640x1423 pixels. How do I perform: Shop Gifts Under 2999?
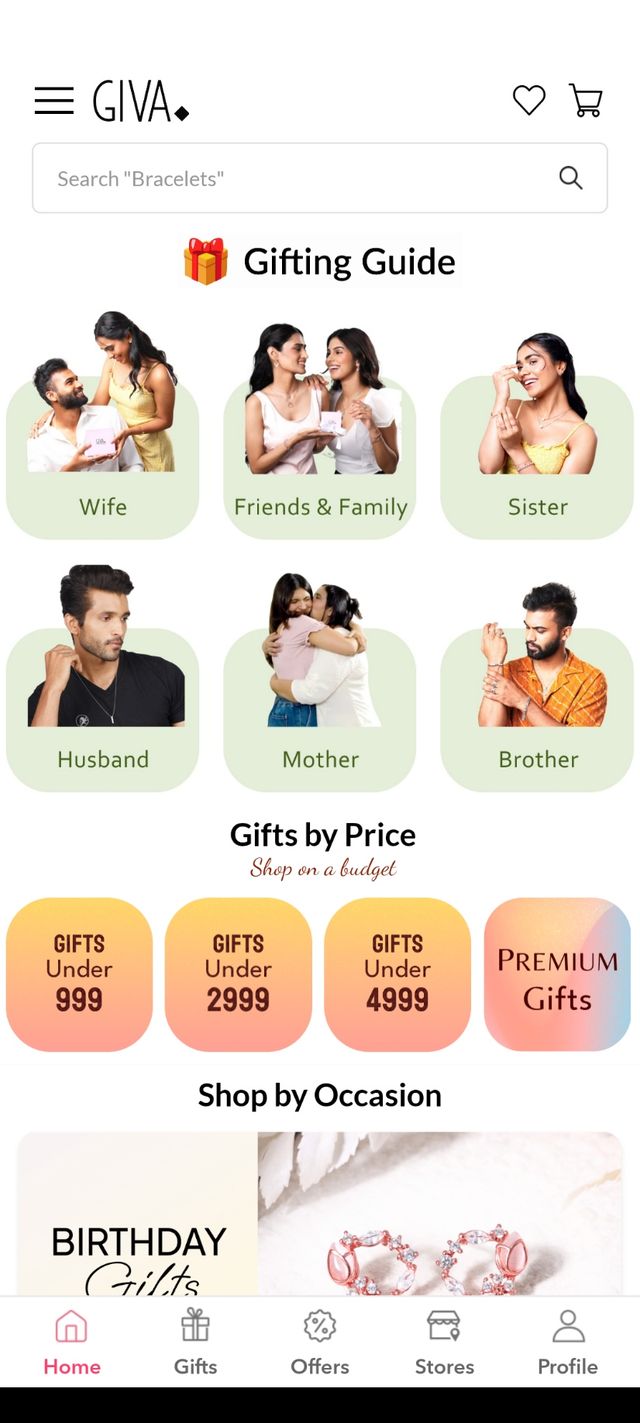click(238, 974)
